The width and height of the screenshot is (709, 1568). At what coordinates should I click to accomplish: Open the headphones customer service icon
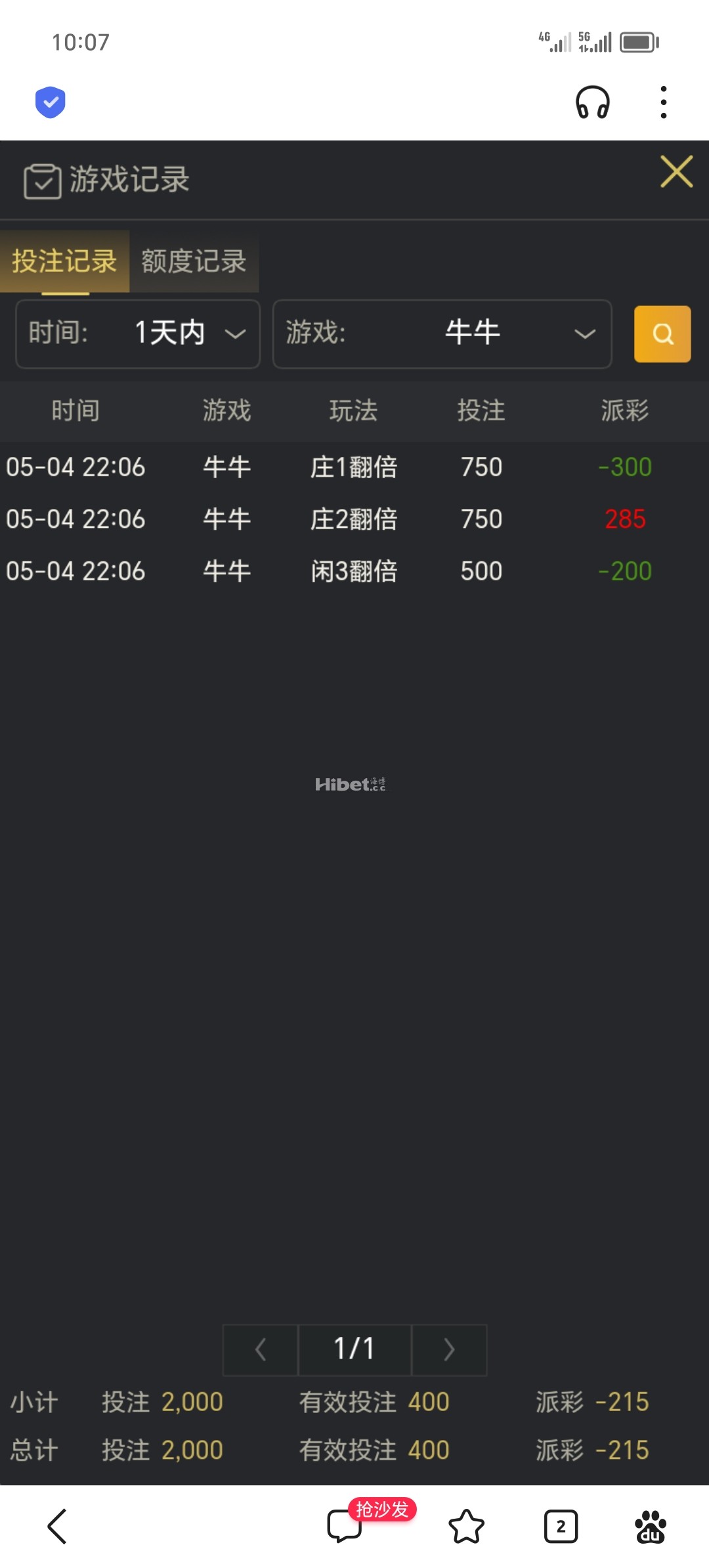pyautogui.click(x=593, y=102)
